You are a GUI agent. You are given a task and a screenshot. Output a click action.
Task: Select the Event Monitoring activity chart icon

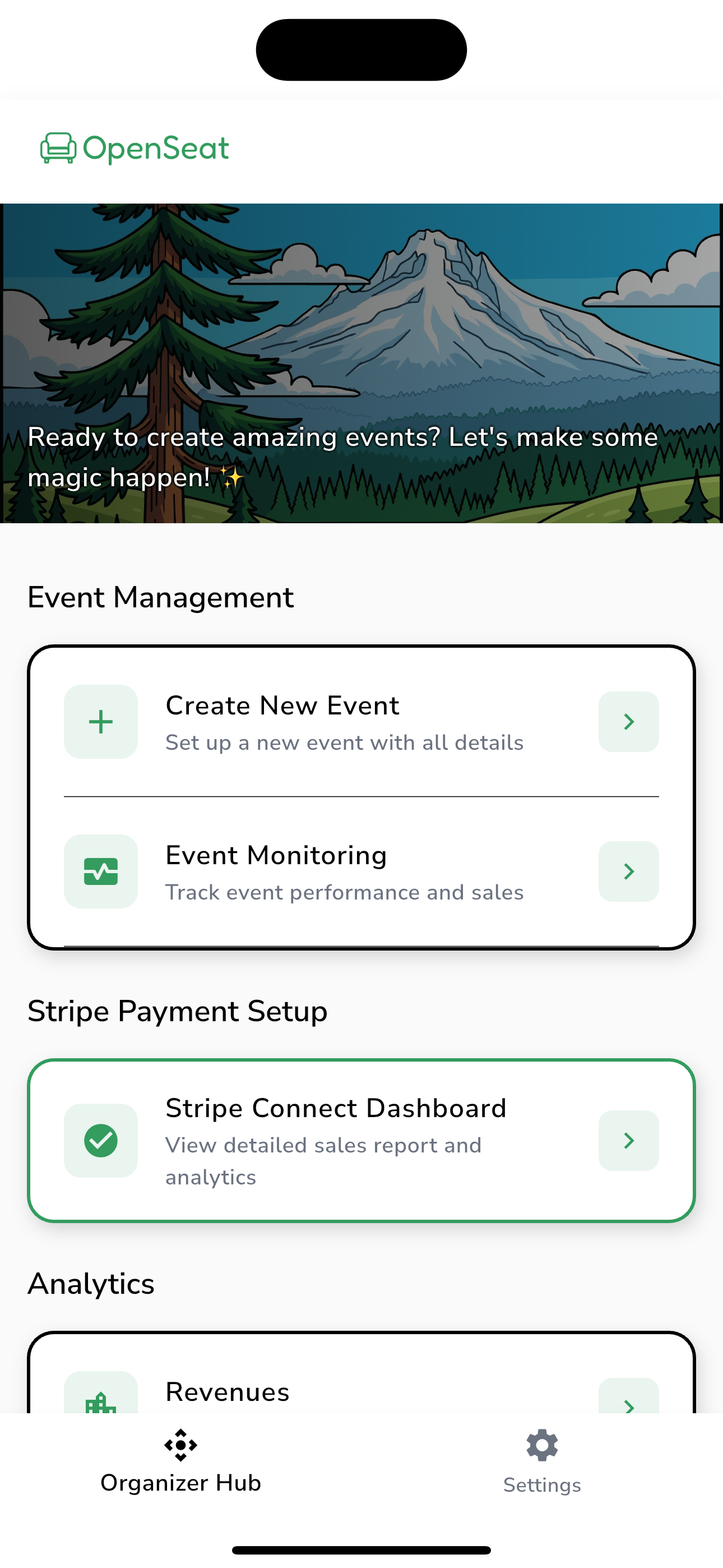pos(101,871)
